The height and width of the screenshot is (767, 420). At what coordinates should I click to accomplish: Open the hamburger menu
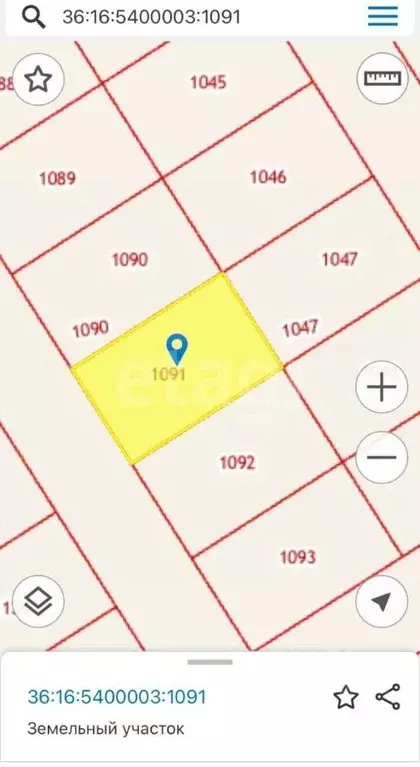coord(383,16)
